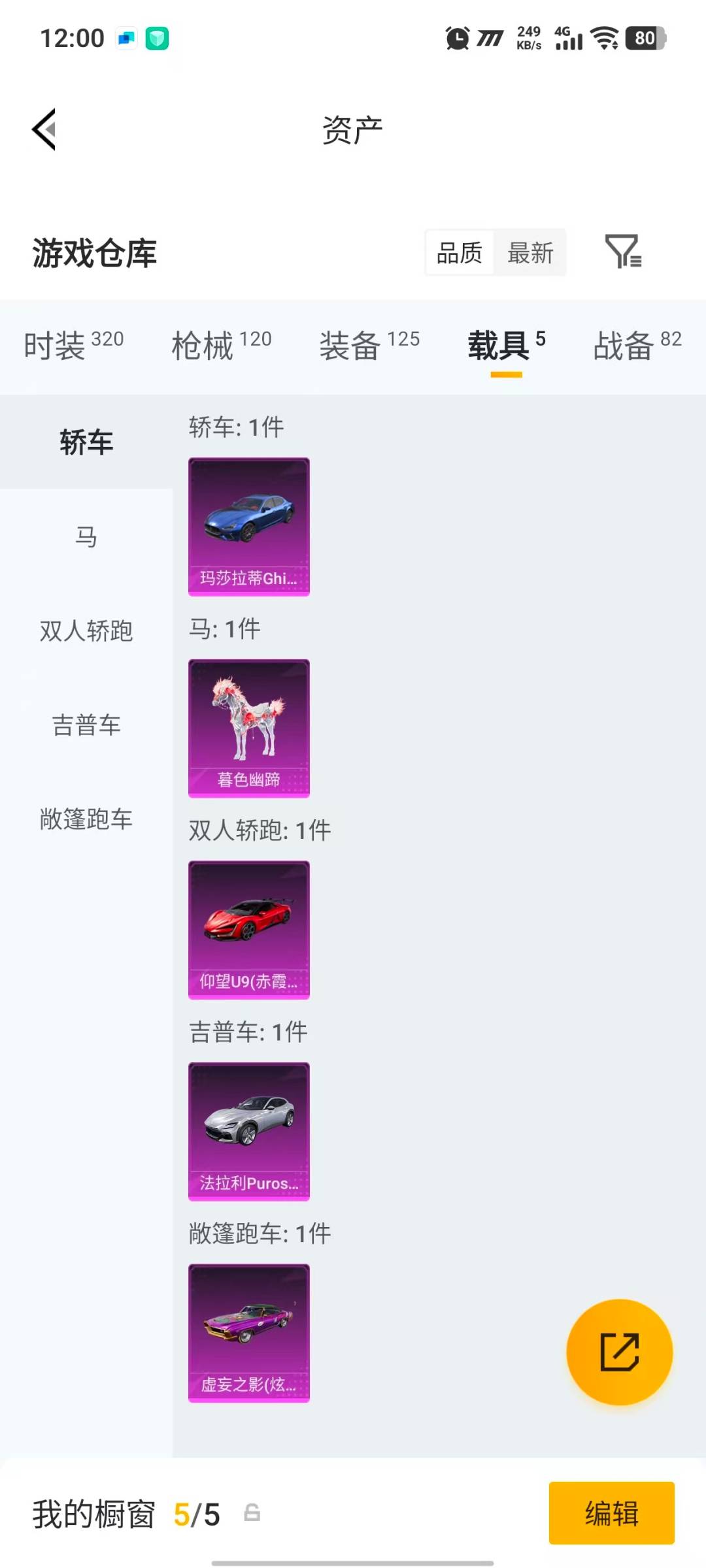Open the 吉普车 sidebar filter
The image size is (706, 1568).
point(86,725)
